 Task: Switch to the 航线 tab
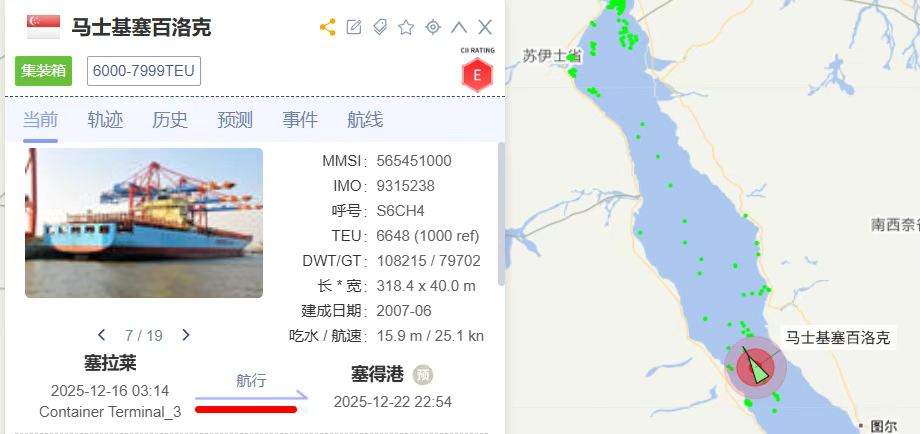click(x=365, y=120)
